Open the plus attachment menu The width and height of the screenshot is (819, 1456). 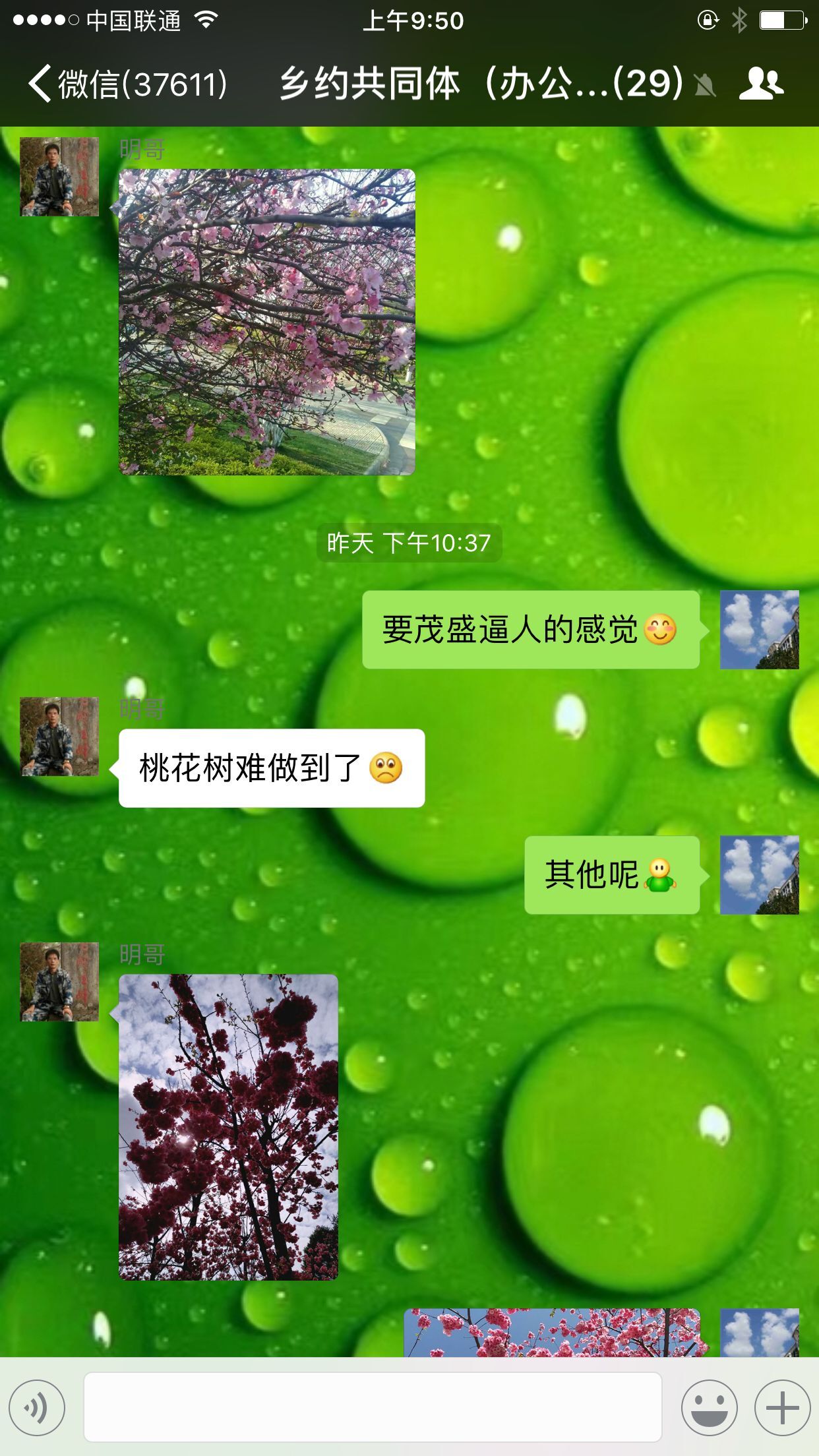click(782, 1407)
